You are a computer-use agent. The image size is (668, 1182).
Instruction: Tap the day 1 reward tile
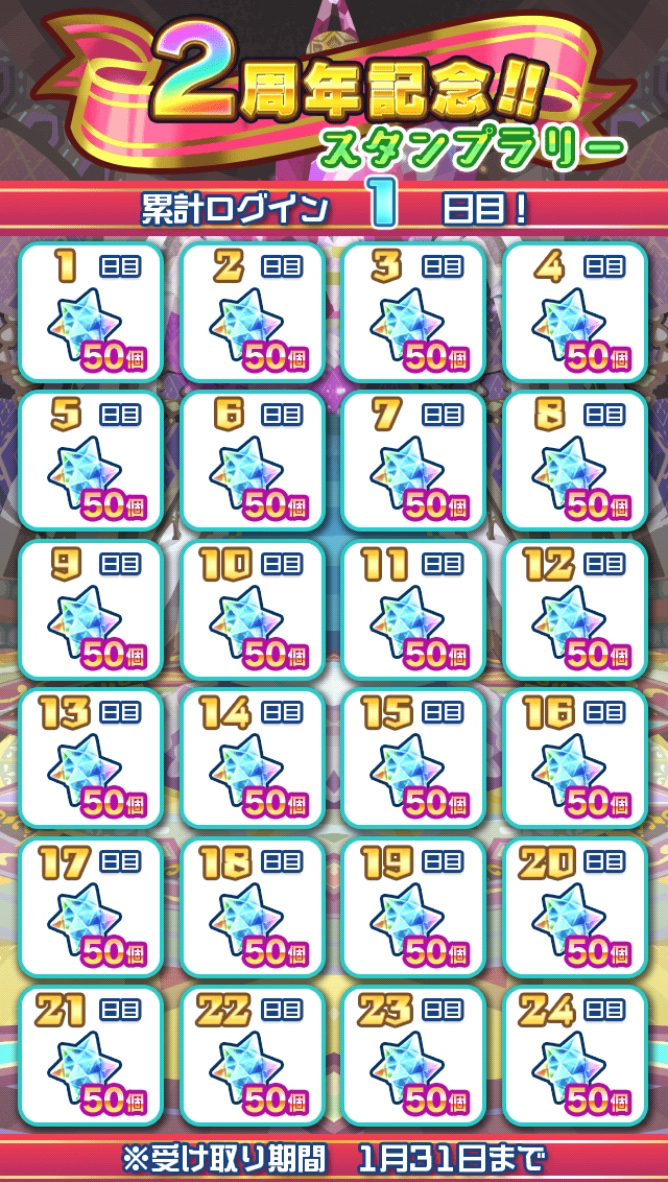point(91,311)
